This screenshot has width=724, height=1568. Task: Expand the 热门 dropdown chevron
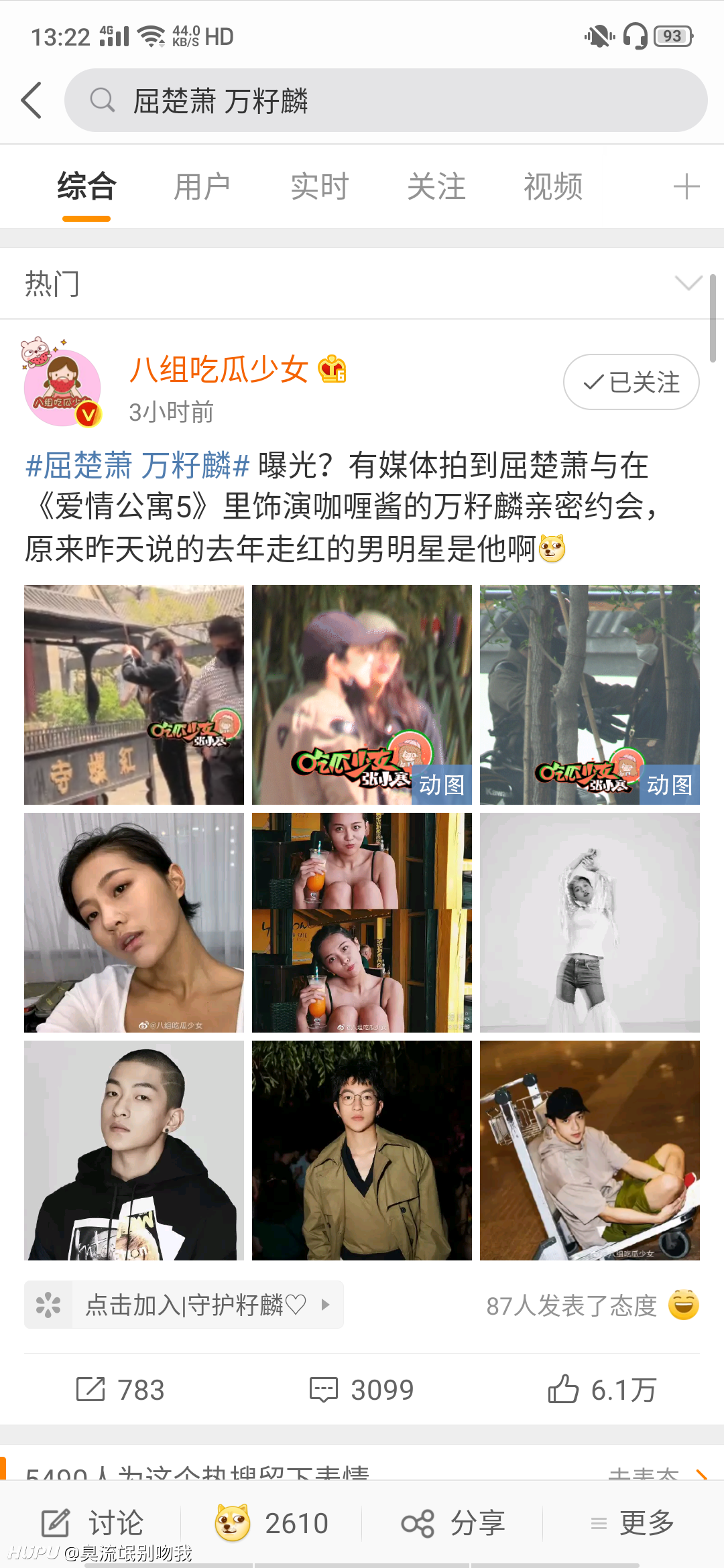[688, 283]
